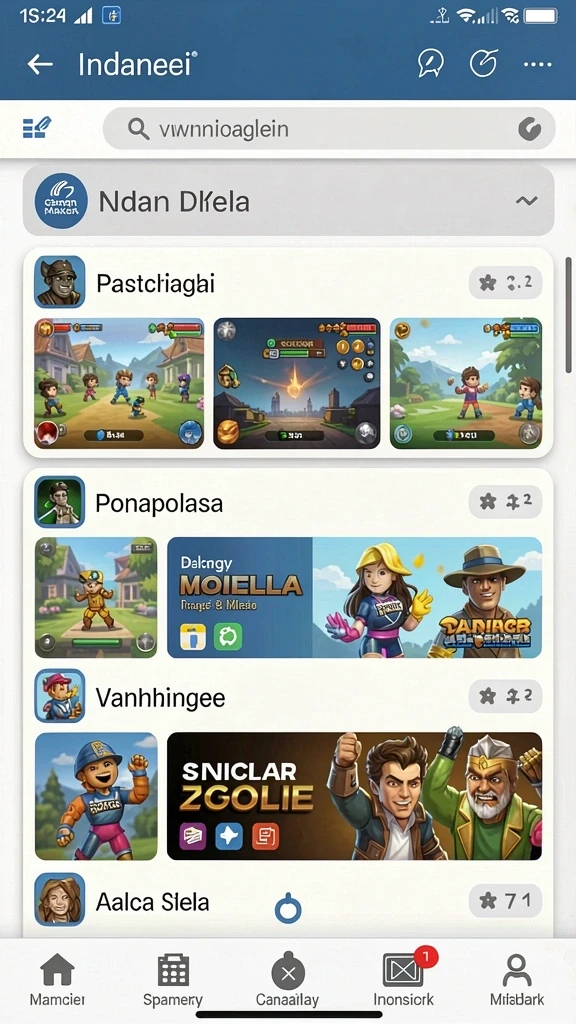
Task: Tap the rating chip beside Ponapolasa
Action: tap(505, 502)
